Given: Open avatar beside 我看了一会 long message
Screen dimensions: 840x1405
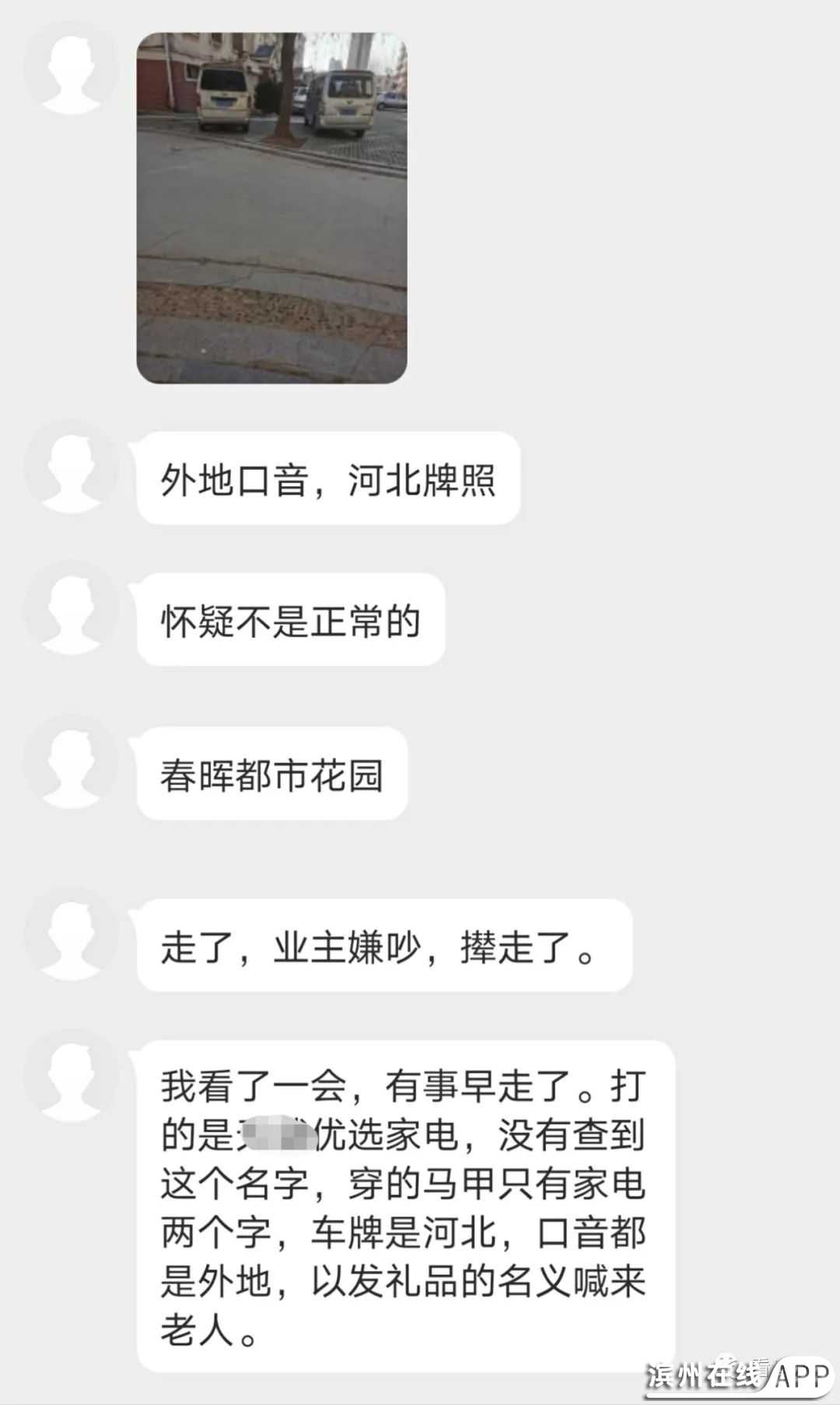Looking at the screenshot, I should click(71, 1075).
